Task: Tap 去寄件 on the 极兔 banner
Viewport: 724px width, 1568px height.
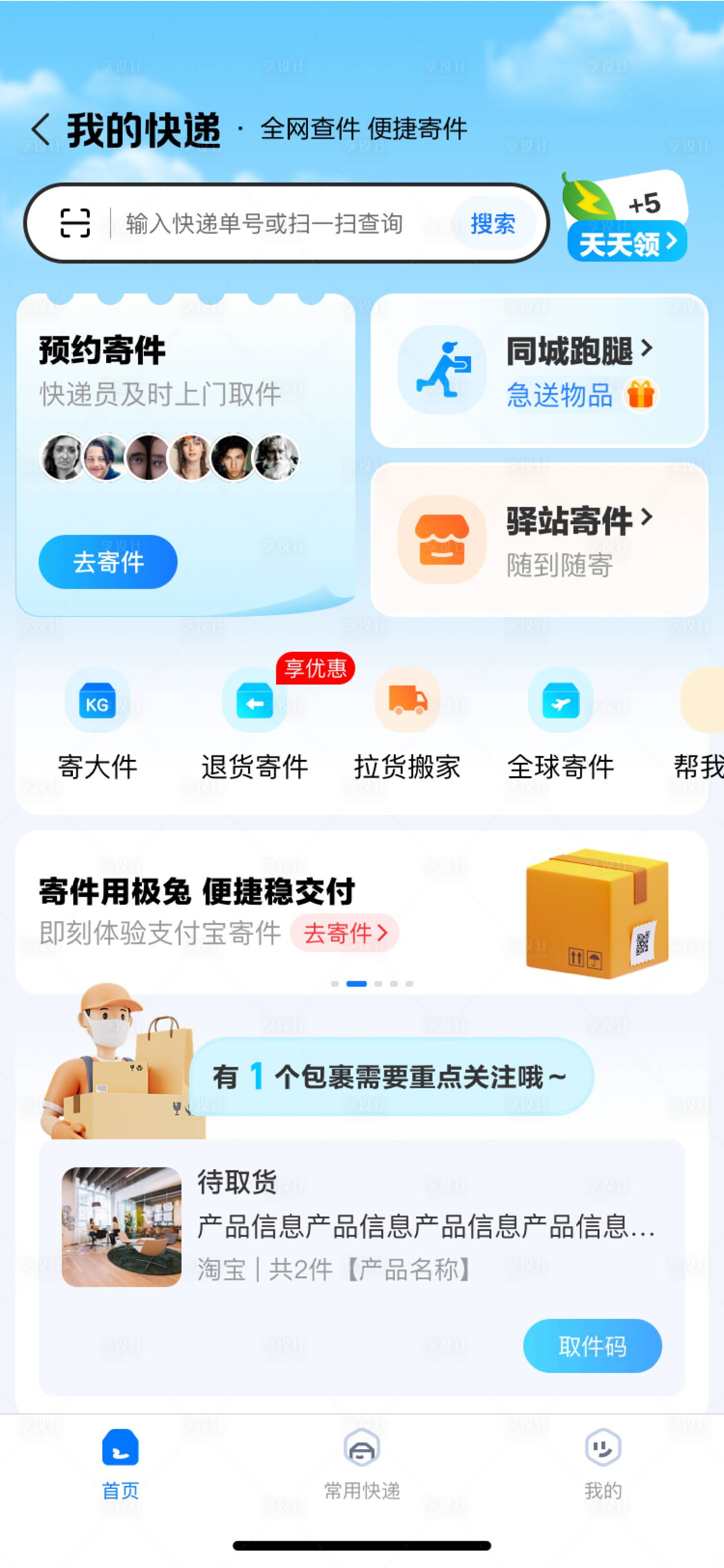Action: point(344,933)
